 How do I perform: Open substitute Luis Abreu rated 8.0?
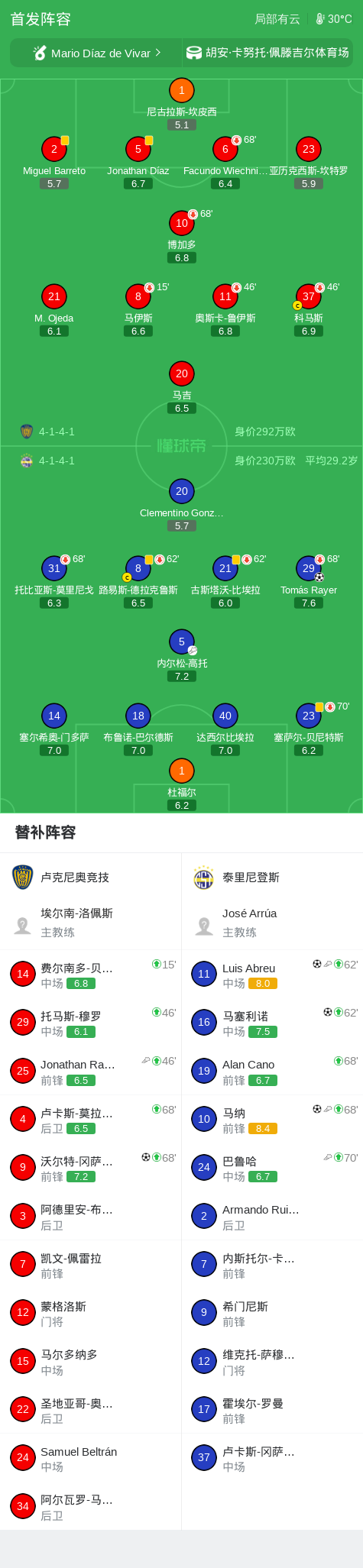click(272, 975)
